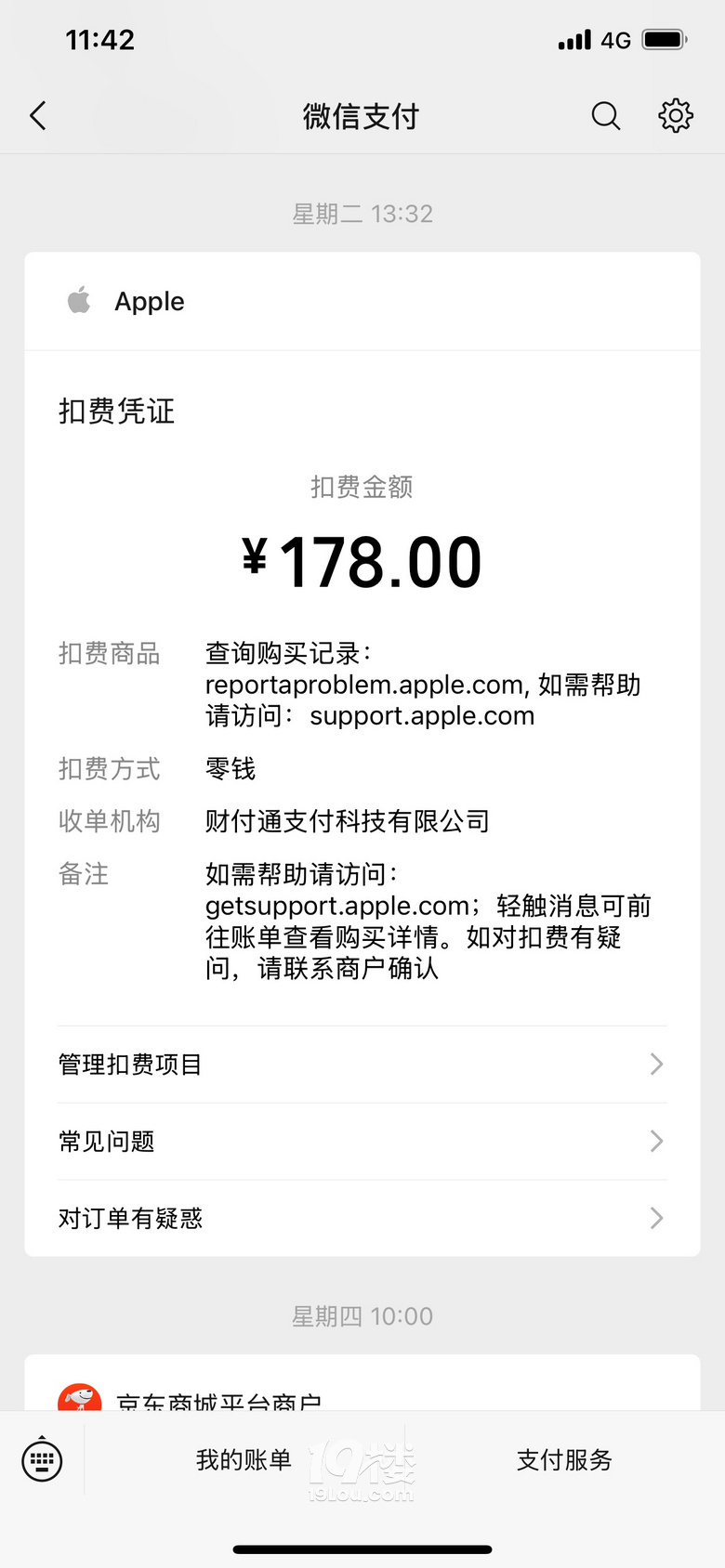Open the settings gear icon
Viewport: 725px width, 1568px height.
click(x=676, y=116)
